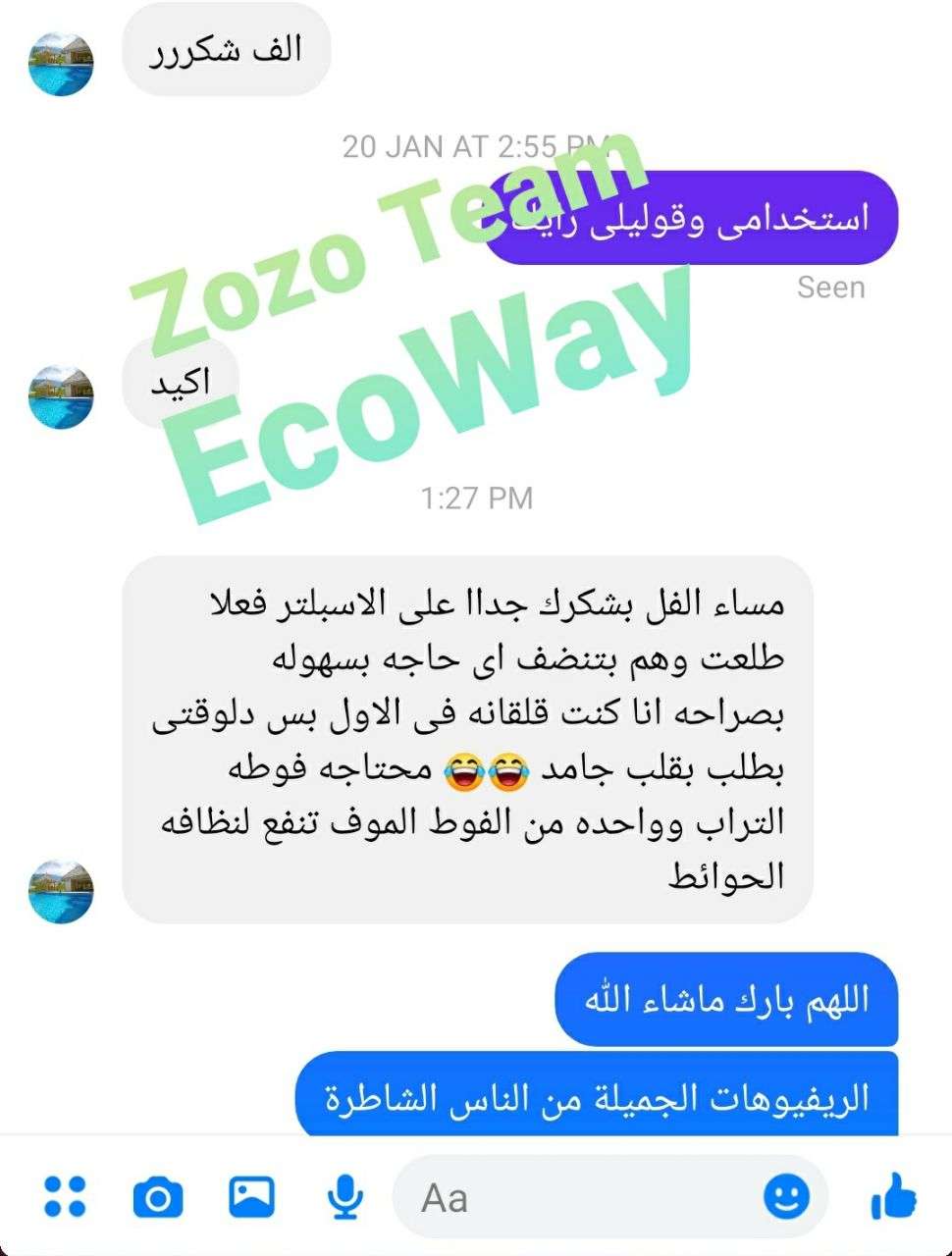Send a thumbs-up like
Screen dimensions: 952x1256
[x=893, y=1197]
